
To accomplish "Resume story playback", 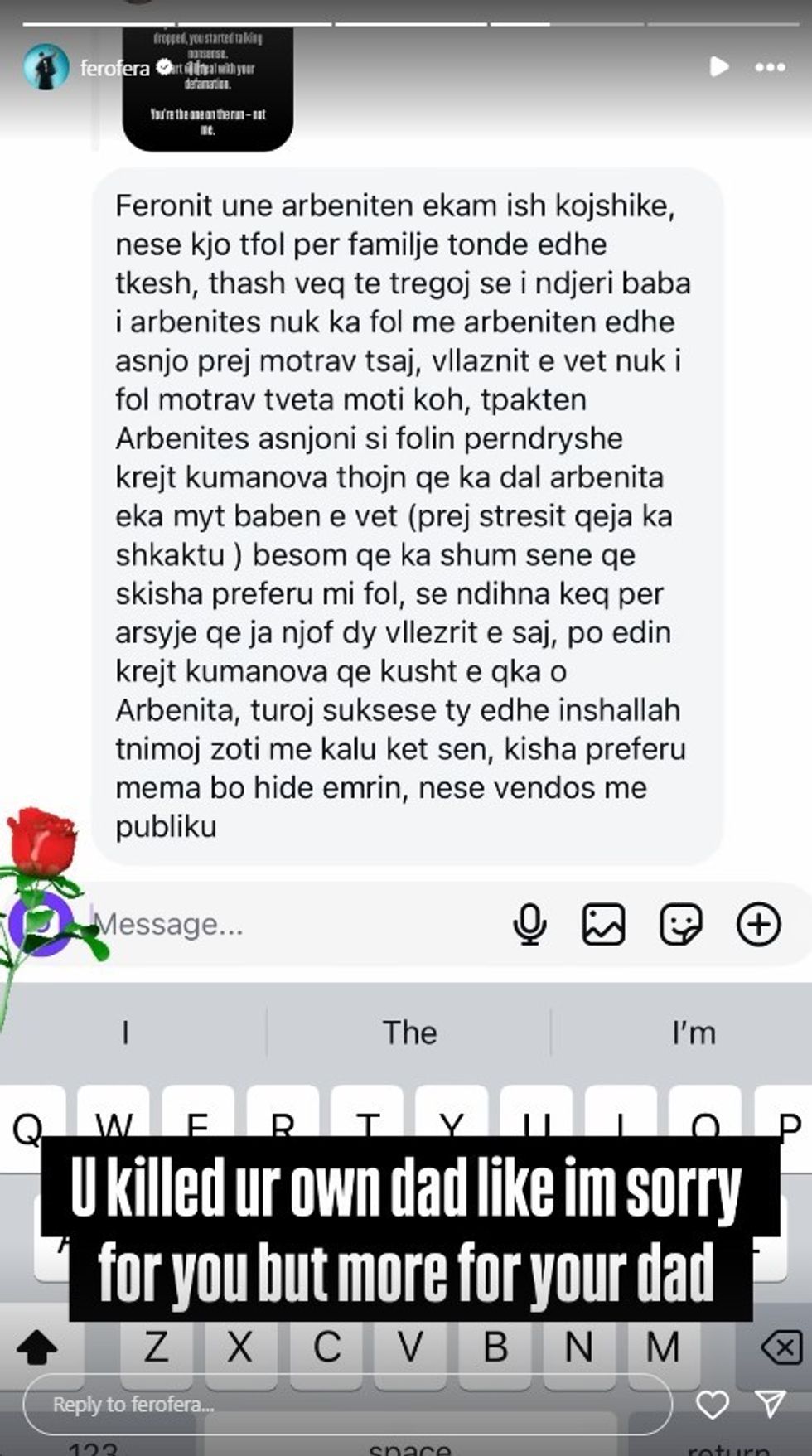I will [719, 67].
